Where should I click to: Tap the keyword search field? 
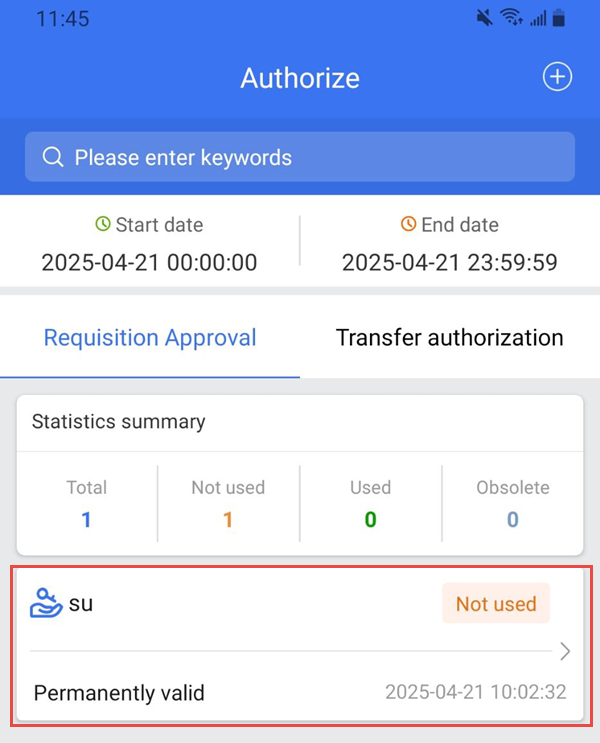point(300,157)
